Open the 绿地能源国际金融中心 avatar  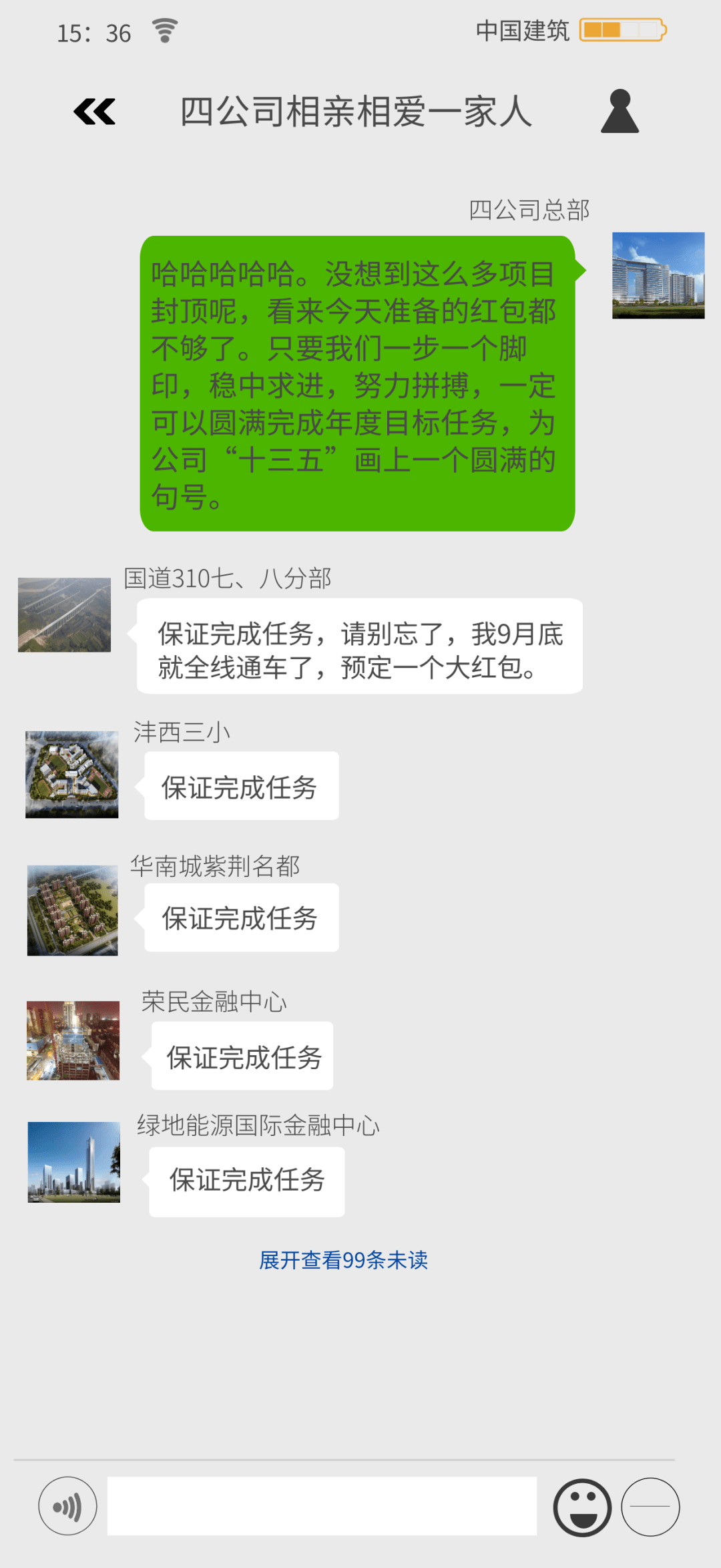73,1162
